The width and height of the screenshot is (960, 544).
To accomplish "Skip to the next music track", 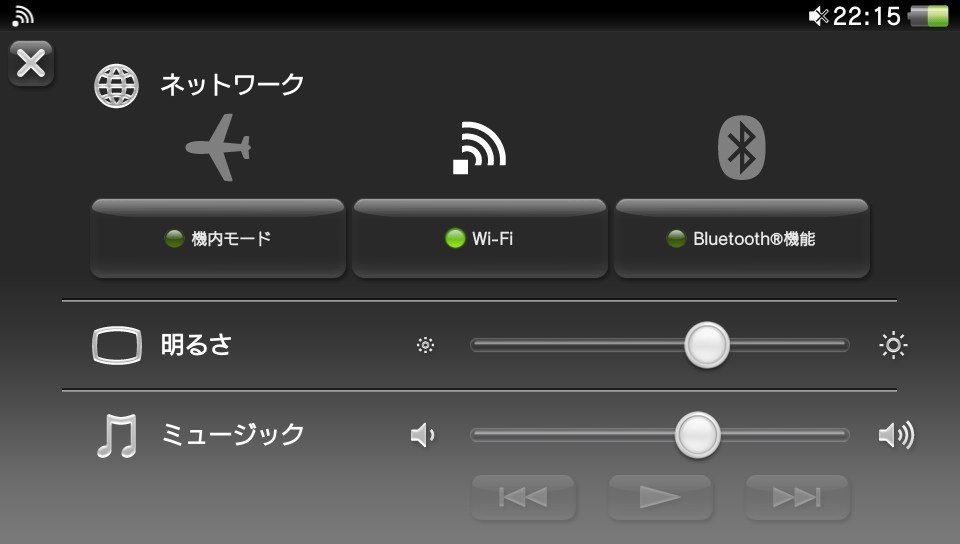I will [797, 497].
